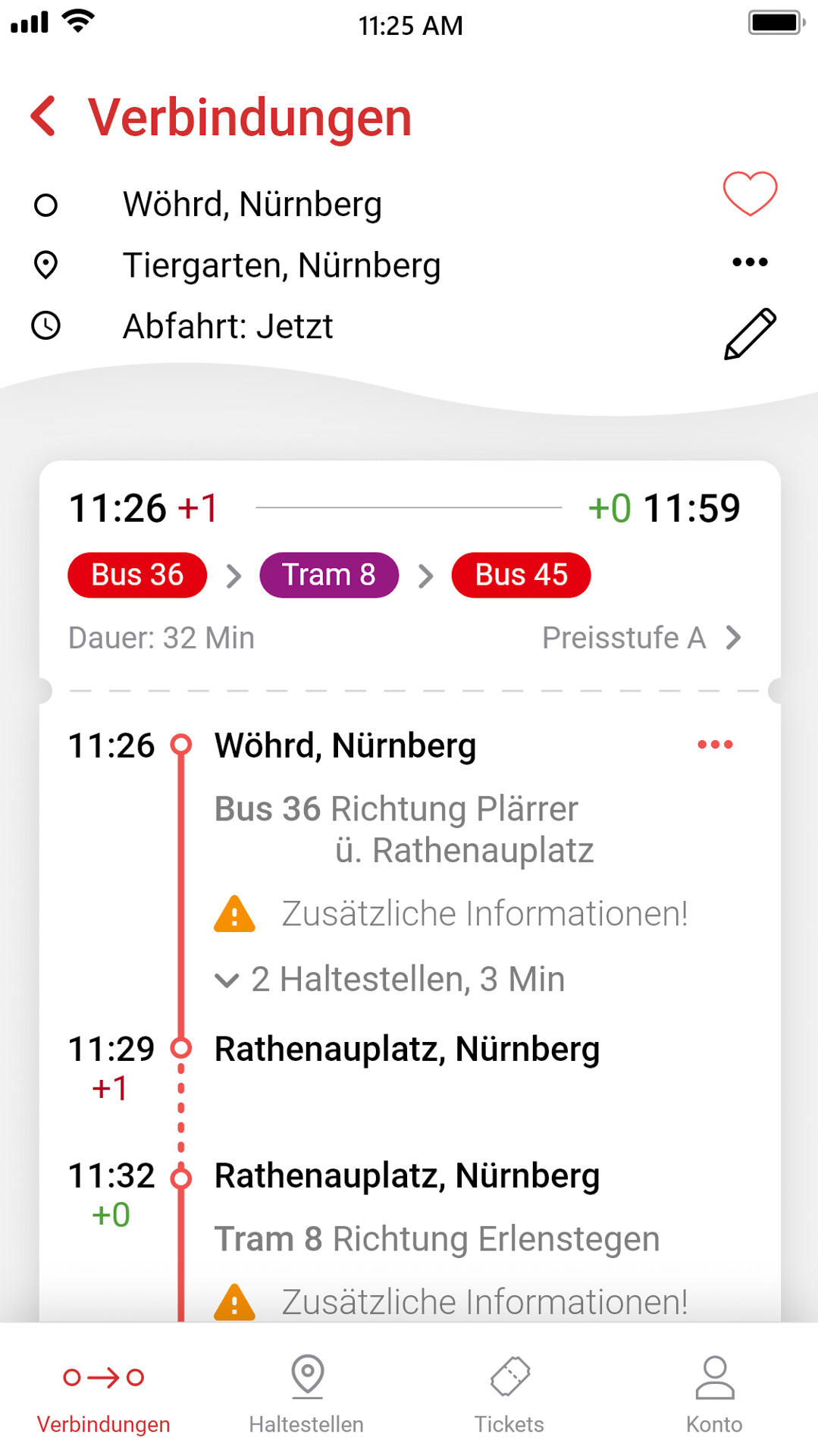Go back from Verbindungen screen
Image resolution: width=818 pixels, height=1456 pixels.
tap(43, 117)
